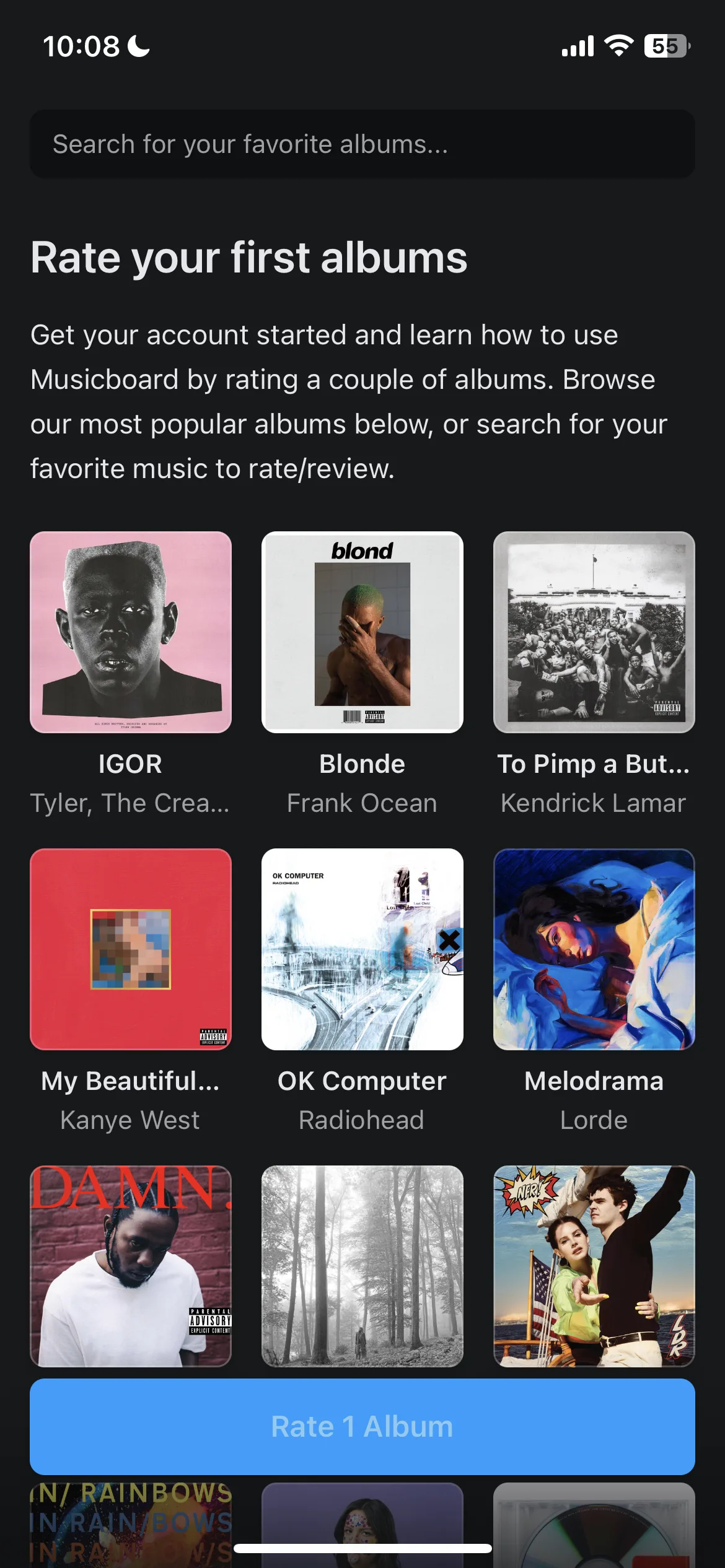The width and height of the screenshot is (725, 1568).
Task: Select Blonde by Frank Ocean
Action: point(362,632)
